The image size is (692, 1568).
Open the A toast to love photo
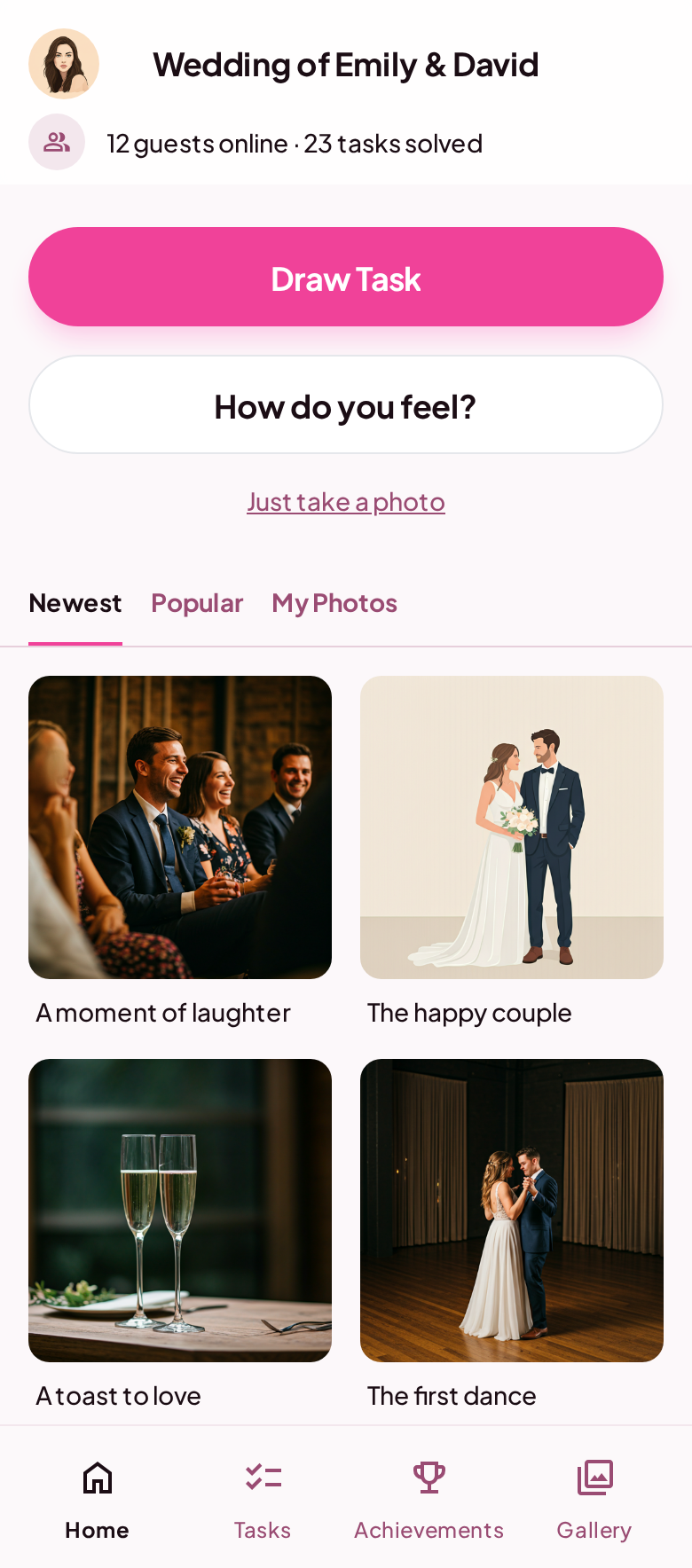tap(180, 1211)
